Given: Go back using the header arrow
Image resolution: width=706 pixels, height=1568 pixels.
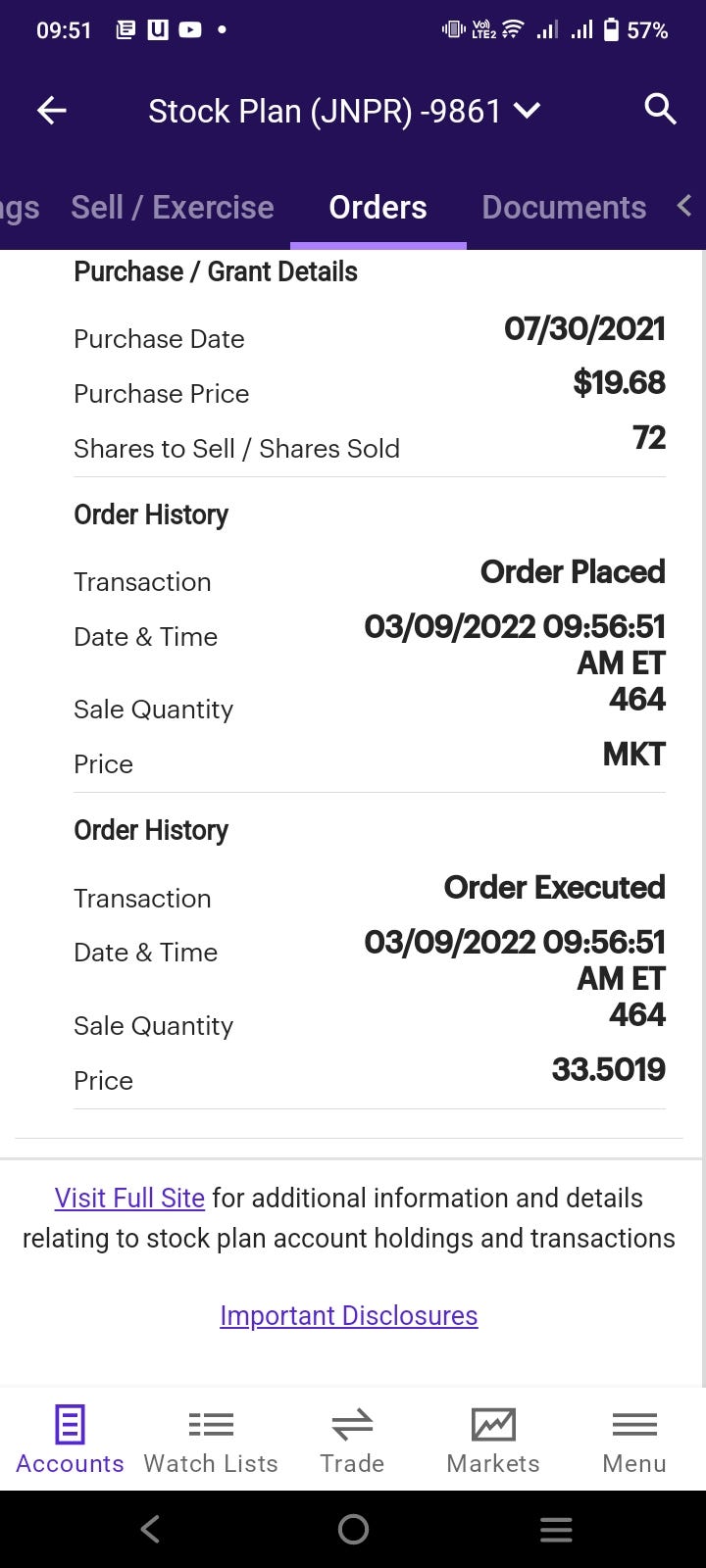Looking at the screenshot, I should click(52, 111).
